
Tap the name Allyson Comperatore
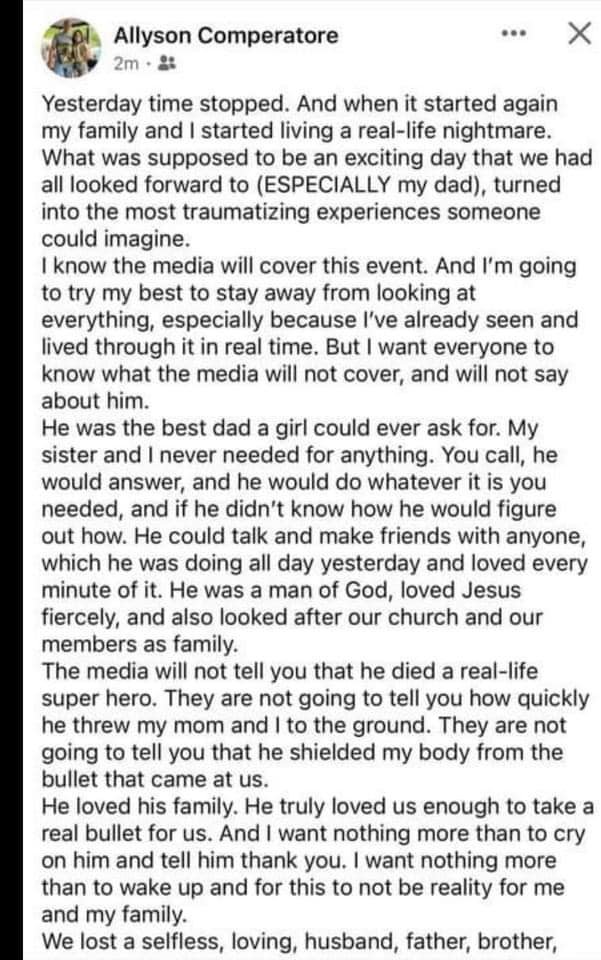click(x=225, y=36)
